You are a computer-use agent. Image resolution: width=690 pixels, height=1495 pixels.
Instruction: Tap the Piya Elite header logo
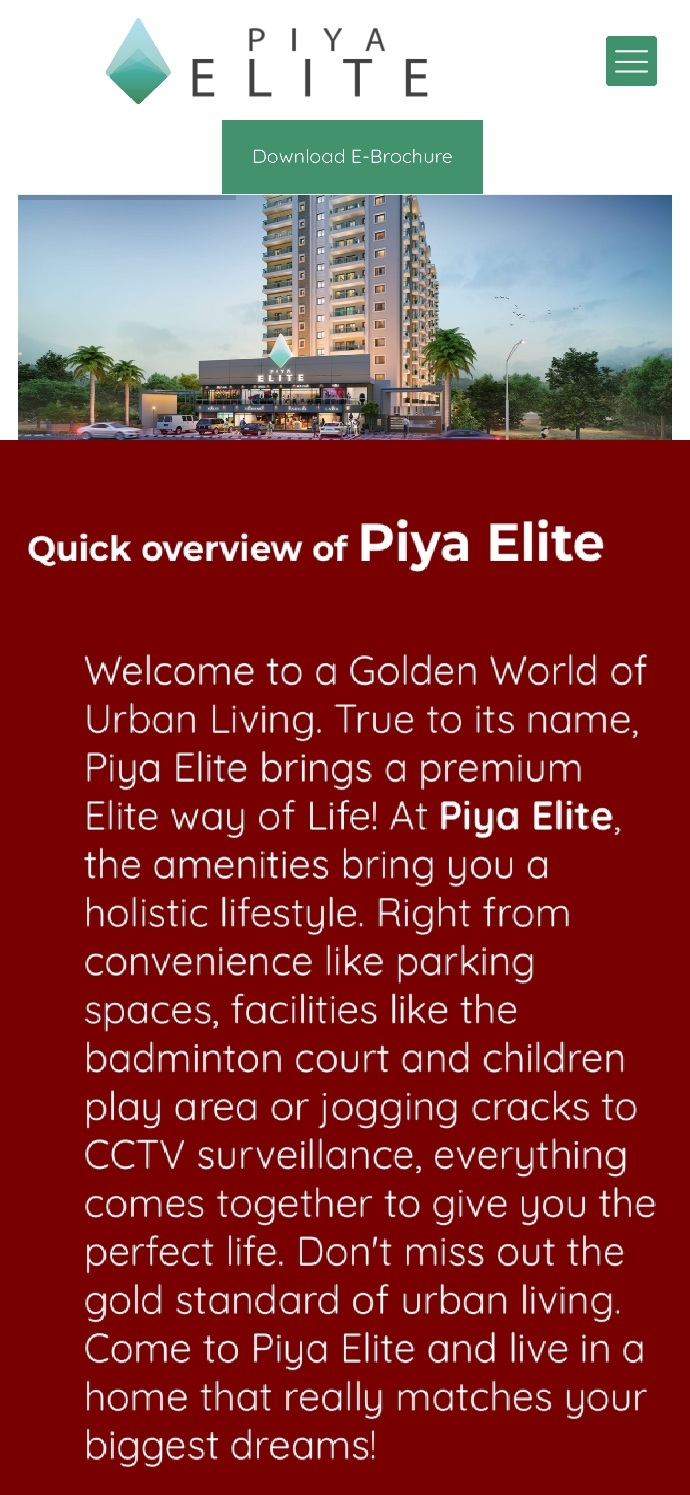tap(267, 62)
